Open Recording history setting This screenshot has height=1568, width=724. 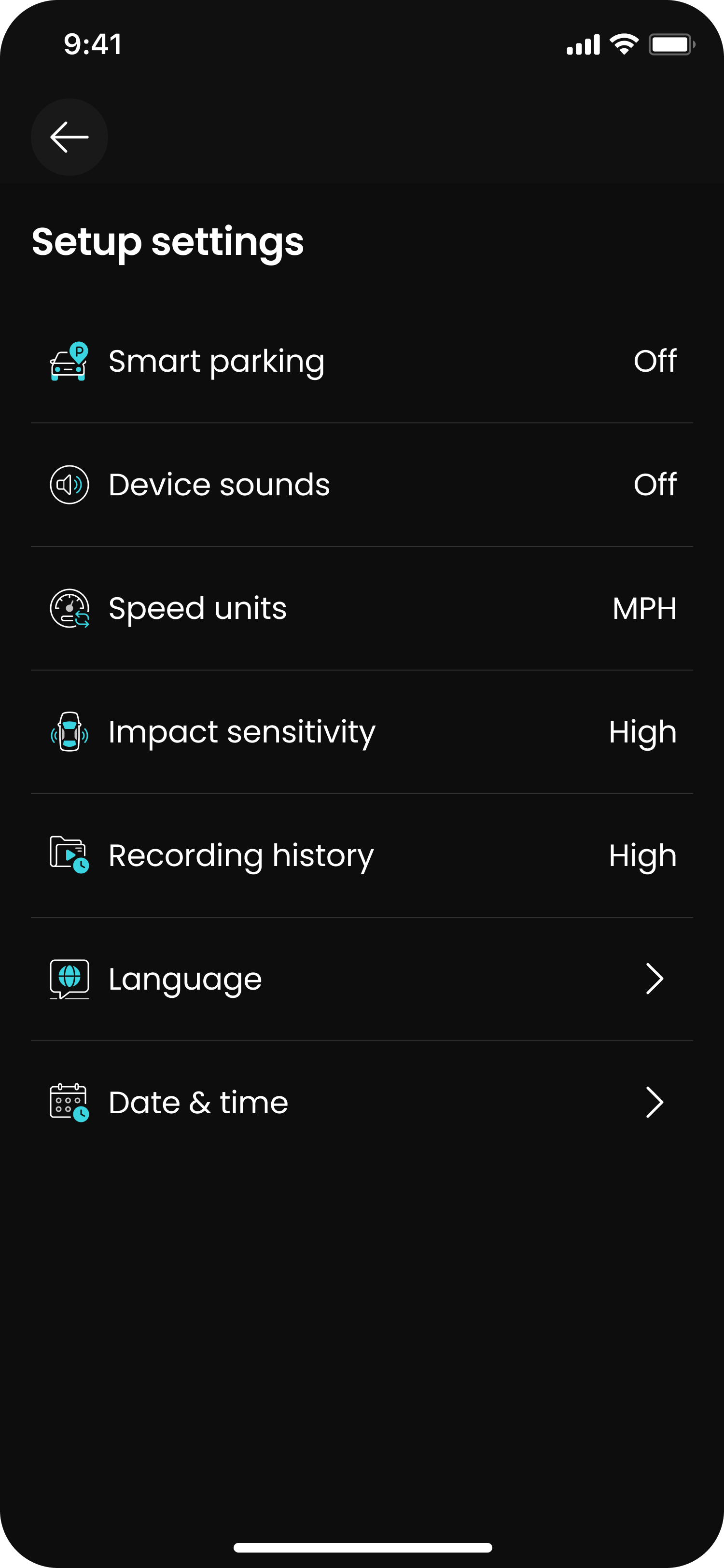point(362,856)
